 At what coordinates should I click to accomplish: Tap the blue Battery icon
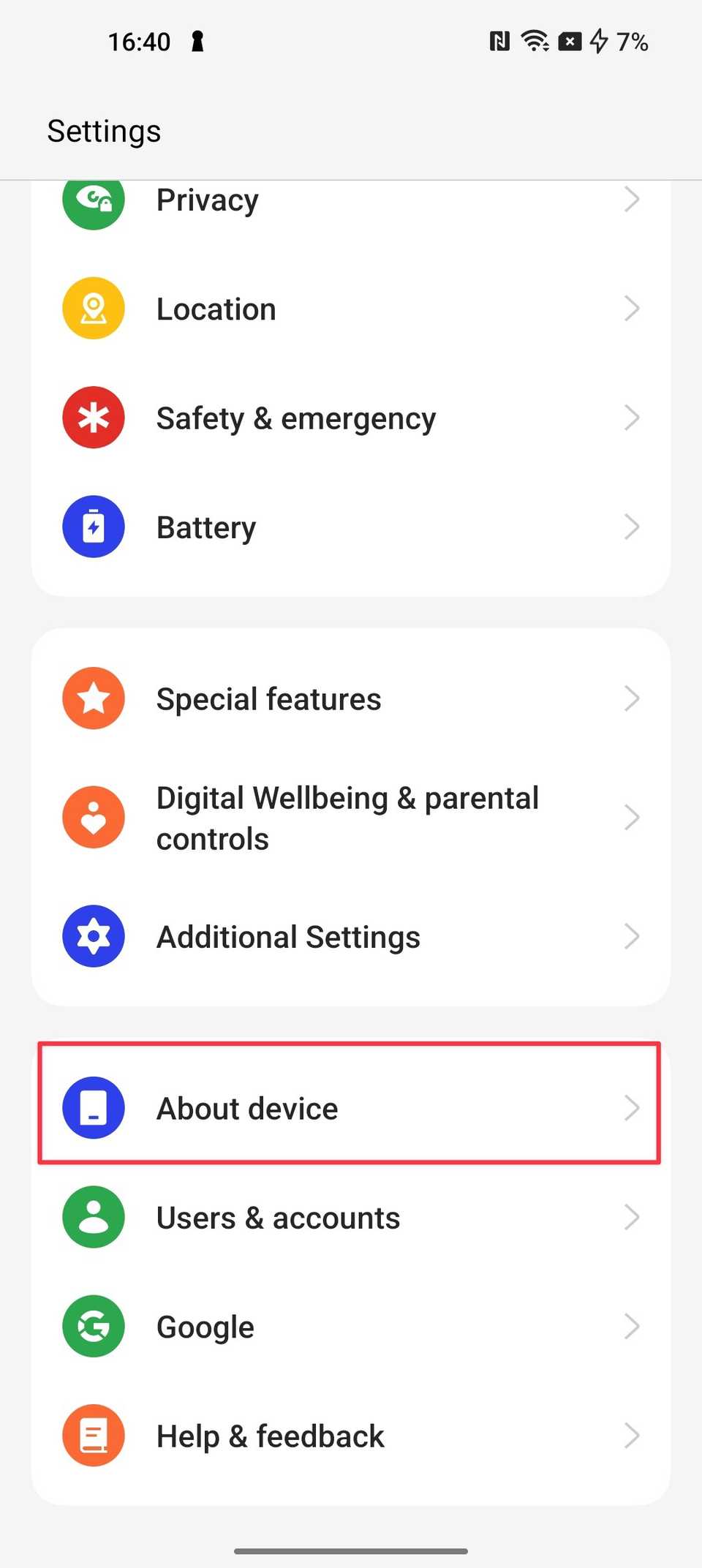point(94,527)
